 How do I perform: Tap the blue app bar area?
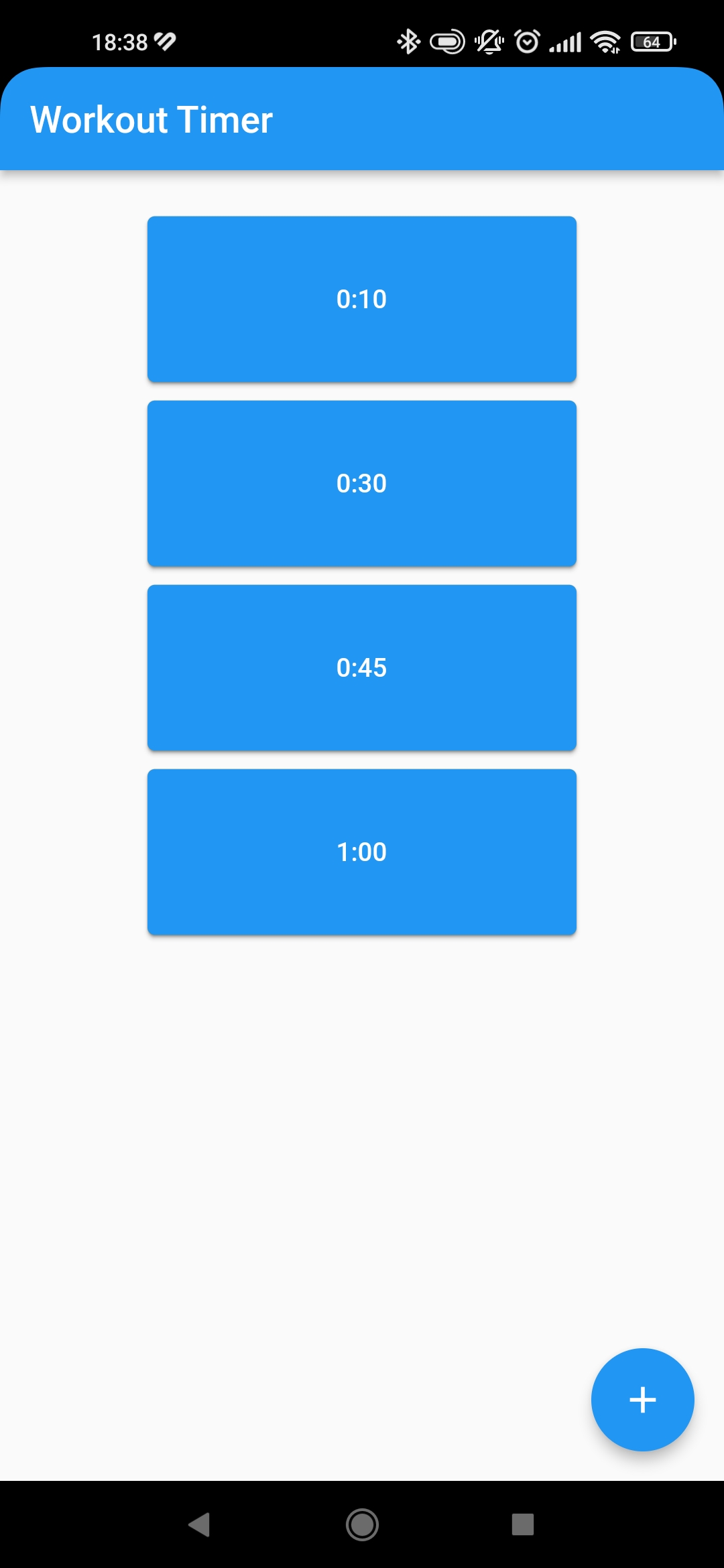[x=469, y=119]
